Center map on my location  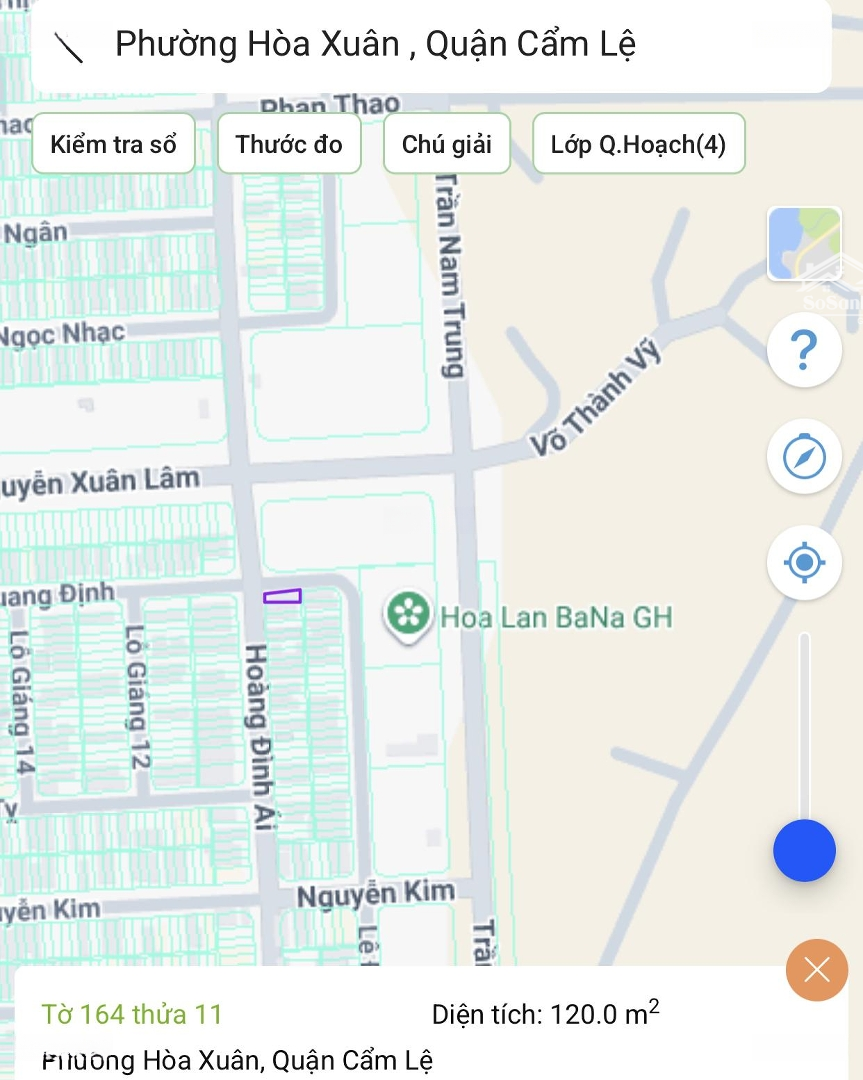coord(804,563)
